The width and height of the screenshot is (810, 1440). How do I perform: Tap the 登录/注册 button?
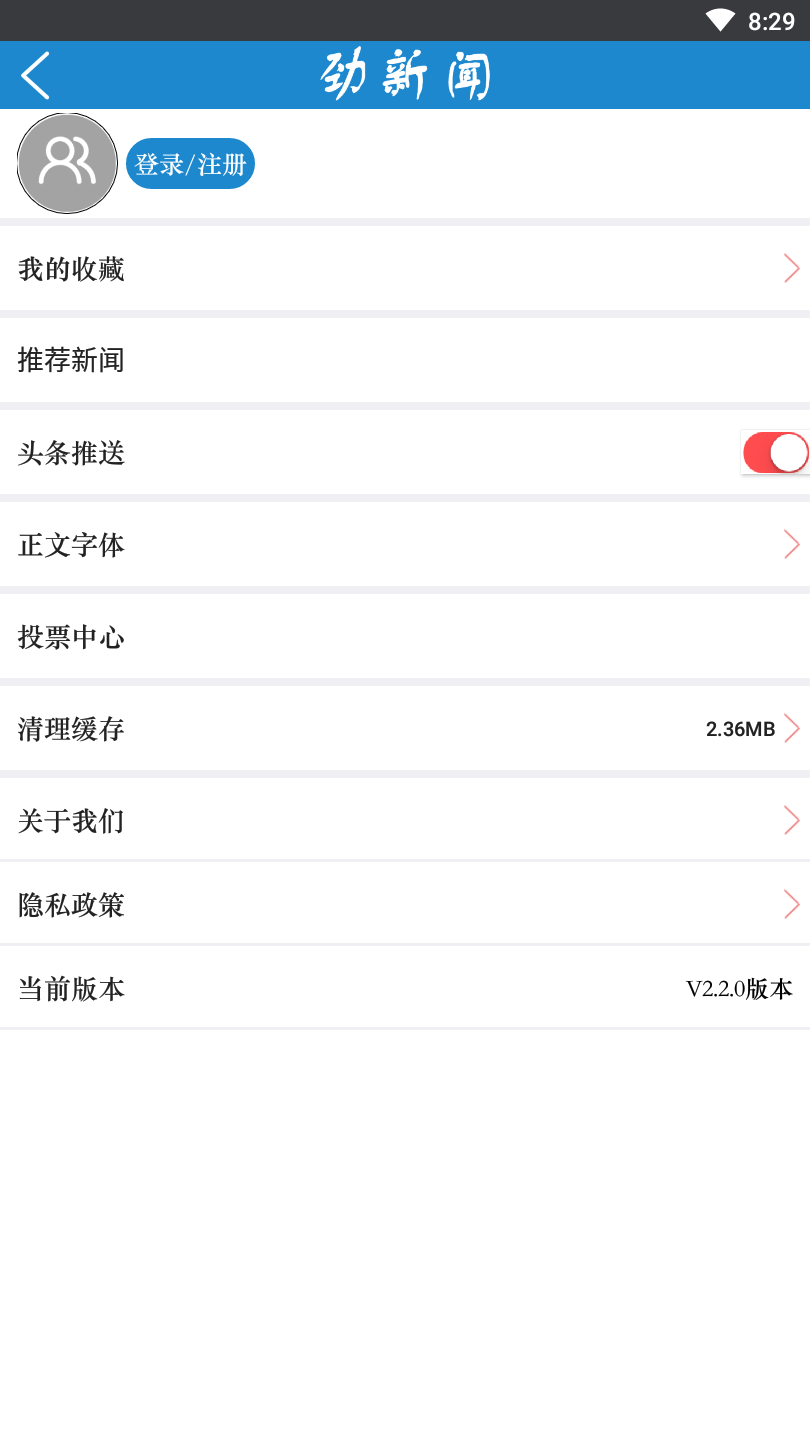pyautogui.click(x=190, y=164)
